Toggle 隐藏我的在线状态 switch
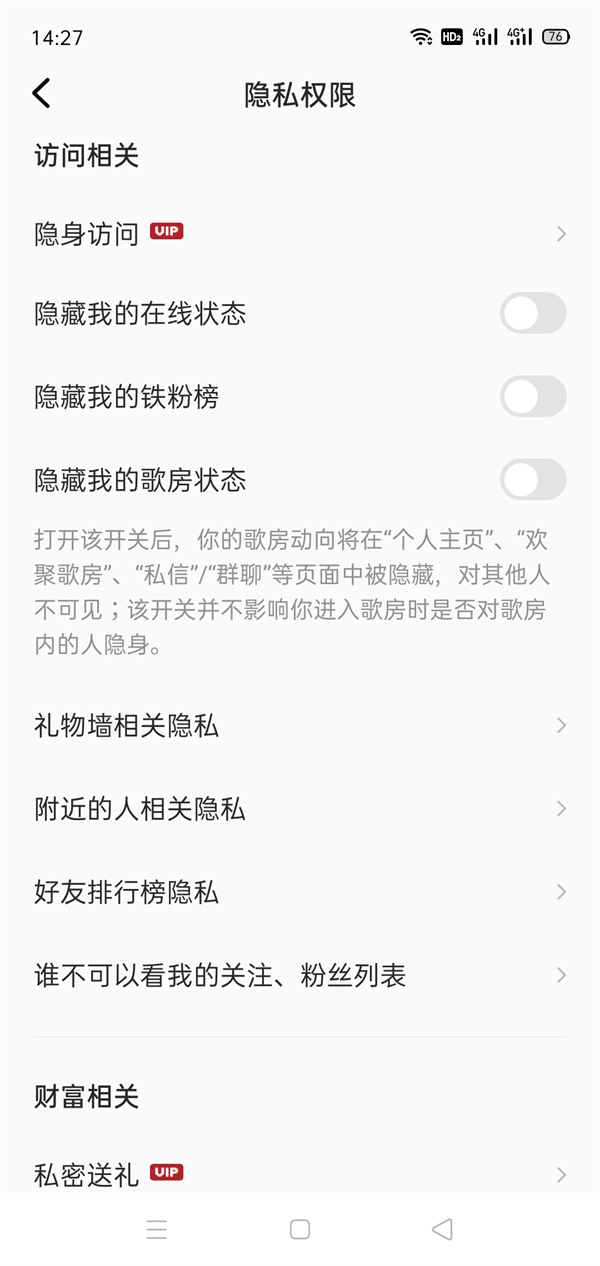This screenshot has width=600, height=1266. click(x=532, y=314)
